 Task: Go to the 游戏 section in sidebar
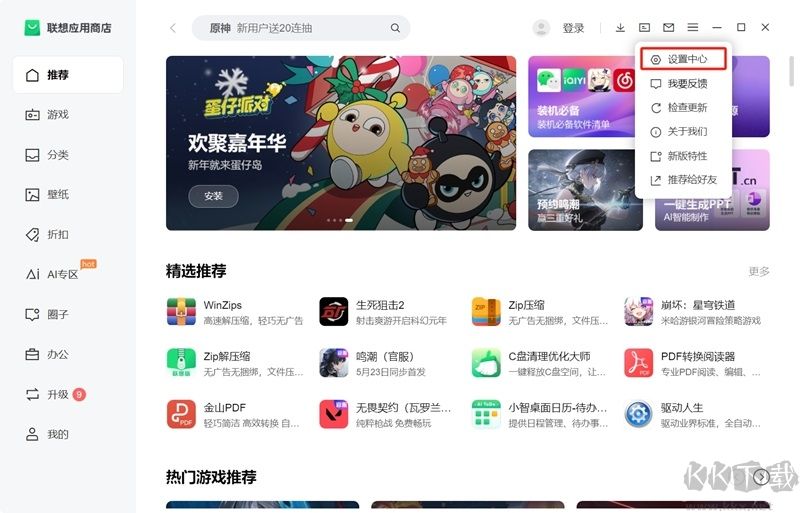point(58,115)
